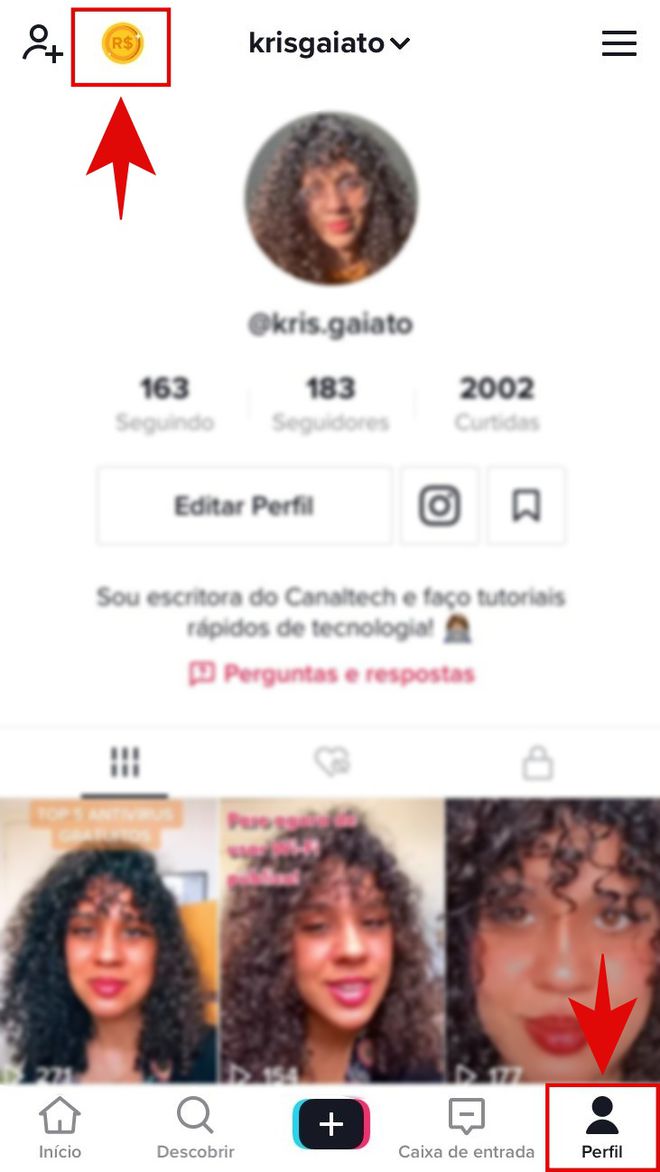Open the R$ coin rewards icon
660x1172 pixels.
(x=122, y=45)
